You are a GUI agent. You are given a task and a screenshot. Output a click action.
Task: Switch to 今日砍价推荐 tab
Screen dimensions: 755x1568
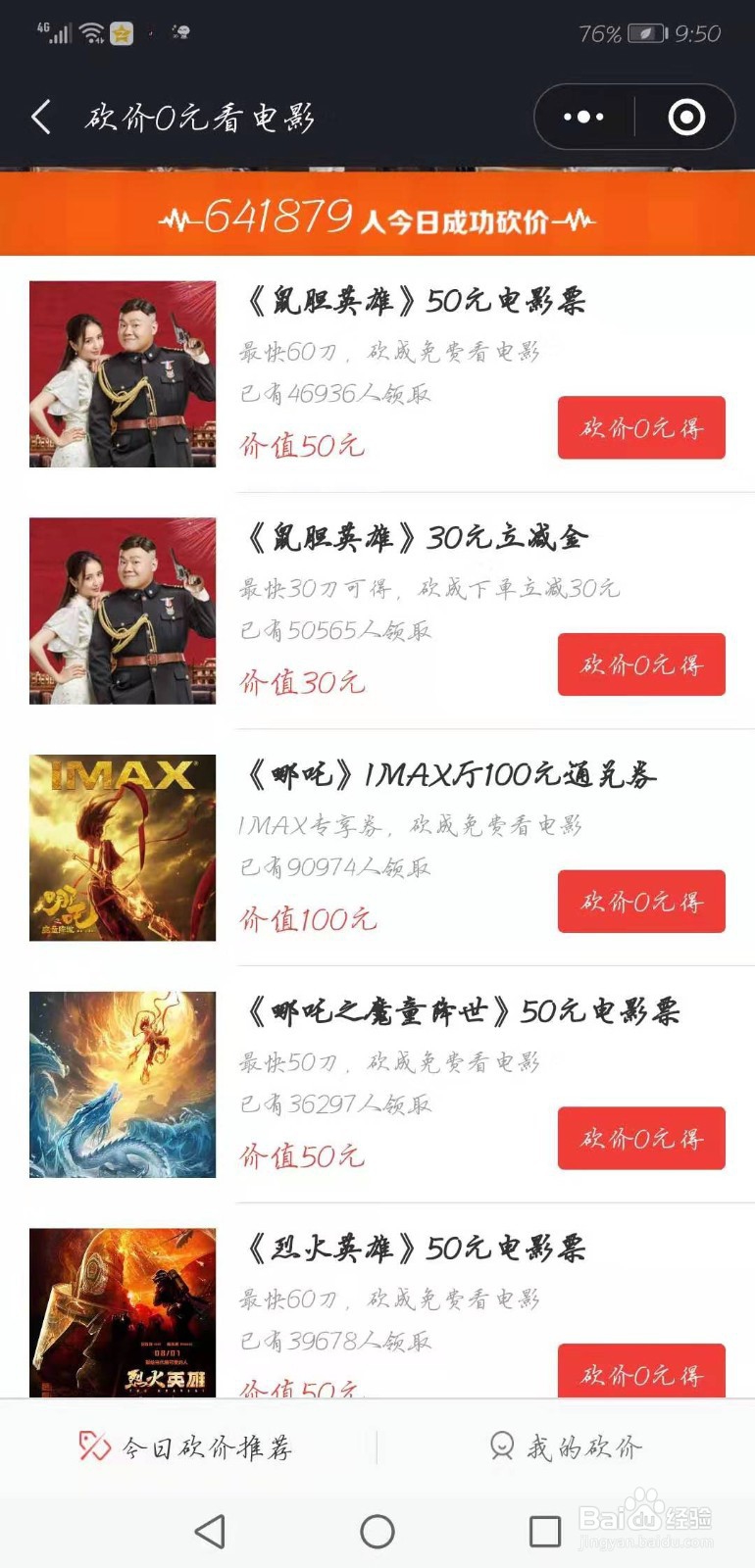tap(186, 1447)
